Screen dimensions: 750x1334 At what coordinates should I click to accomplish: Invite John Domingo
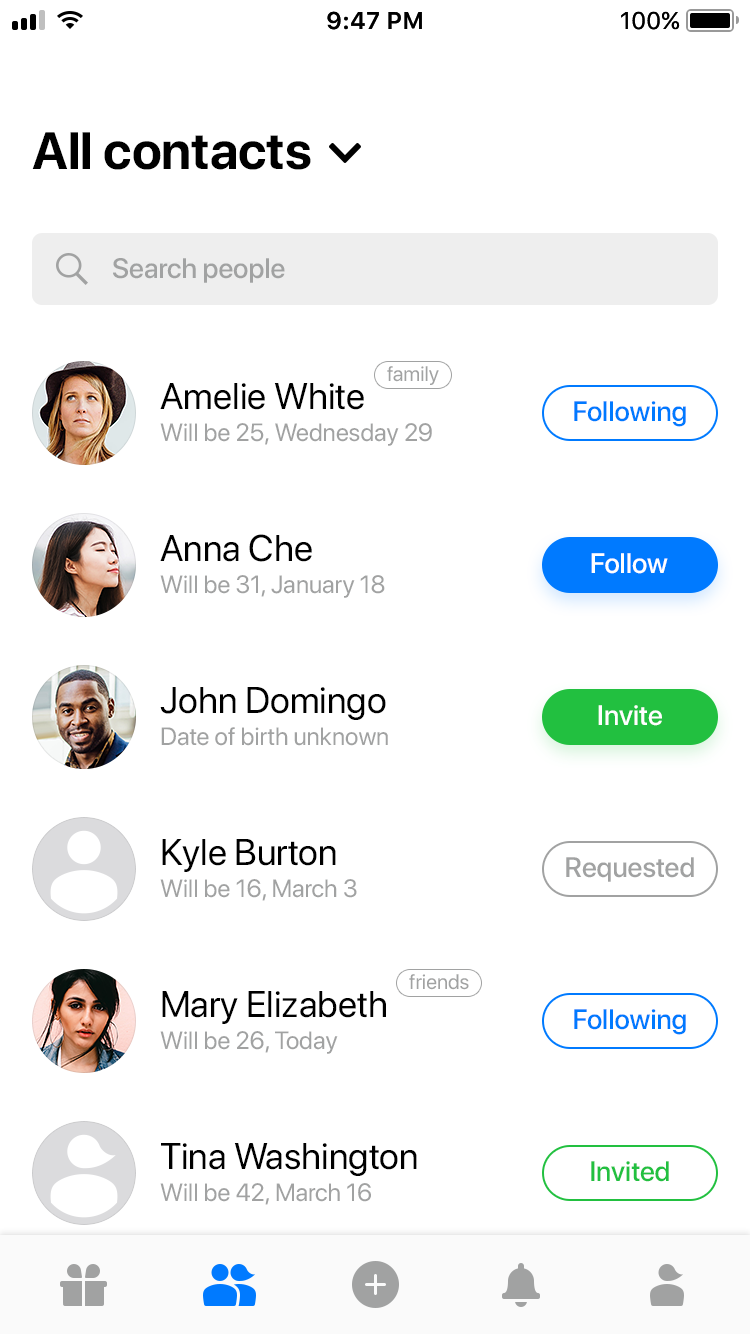(x=629, y=717)
